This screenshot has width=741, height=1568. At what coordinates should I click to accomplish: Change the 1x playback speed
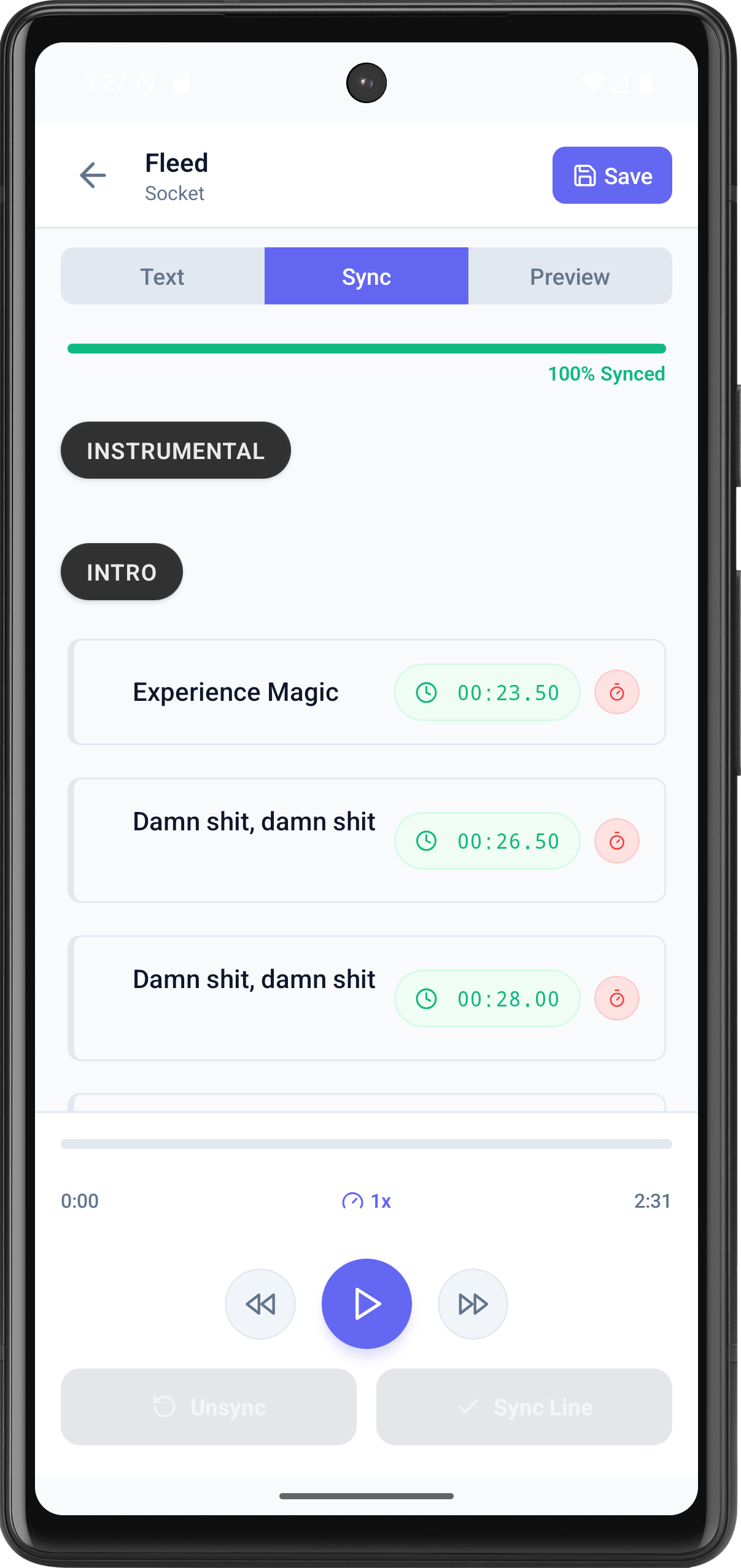coord(367,1201)
